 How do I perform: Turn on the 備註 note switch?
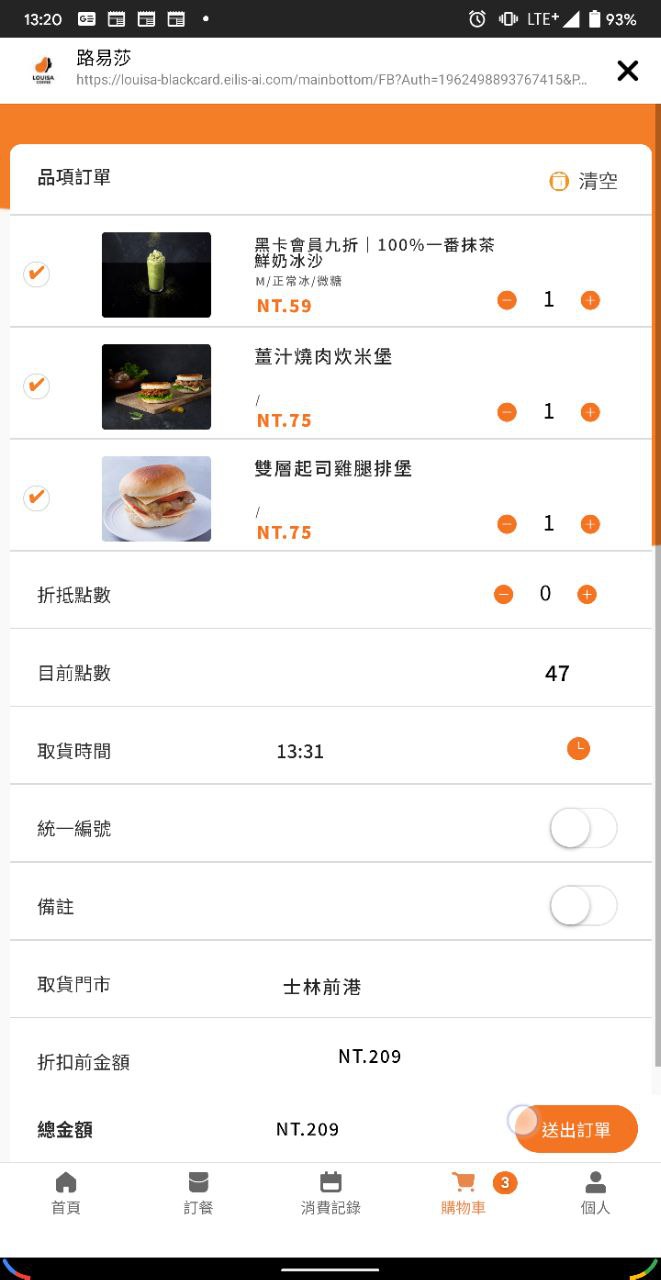(x=584, y=906)
